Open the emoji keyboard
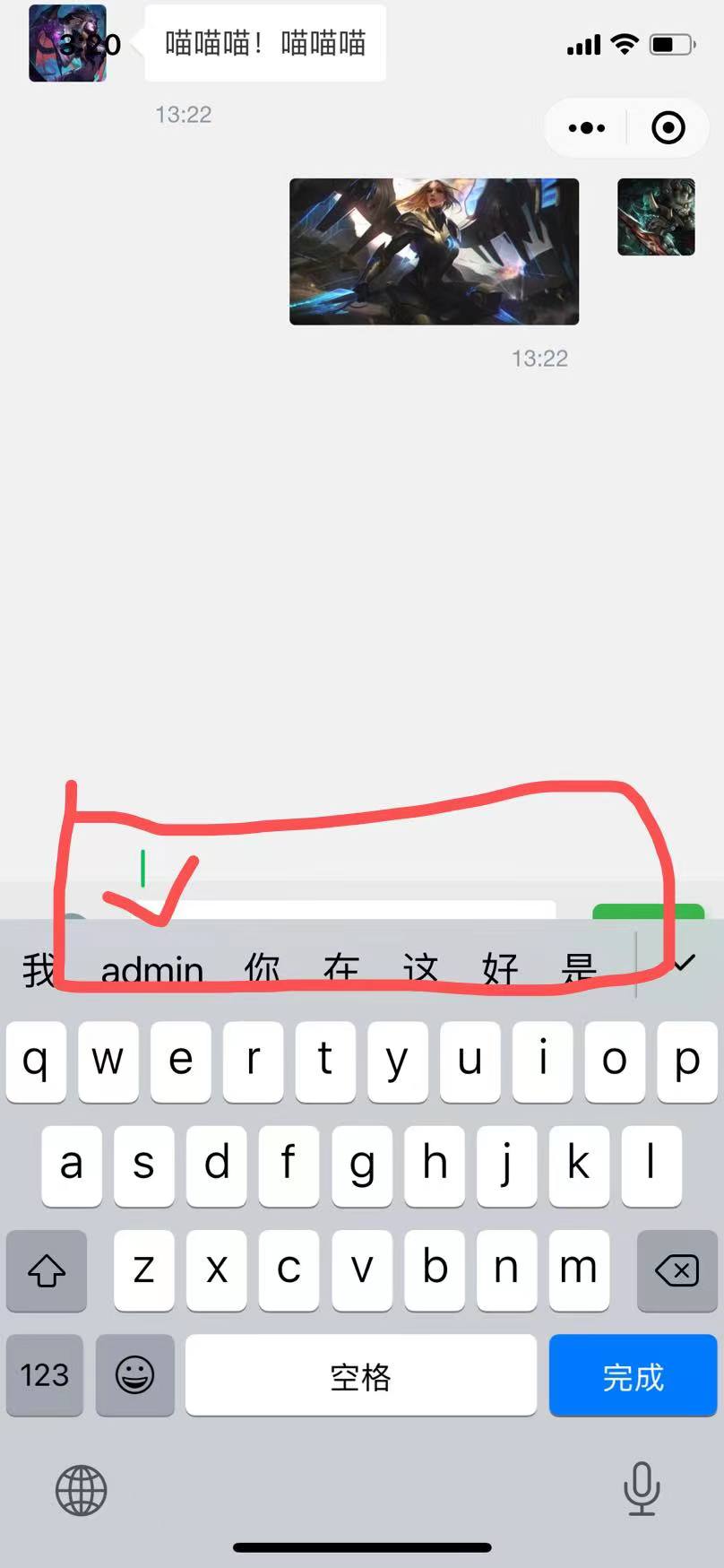724x1568 pixels. pos(134,1376)
